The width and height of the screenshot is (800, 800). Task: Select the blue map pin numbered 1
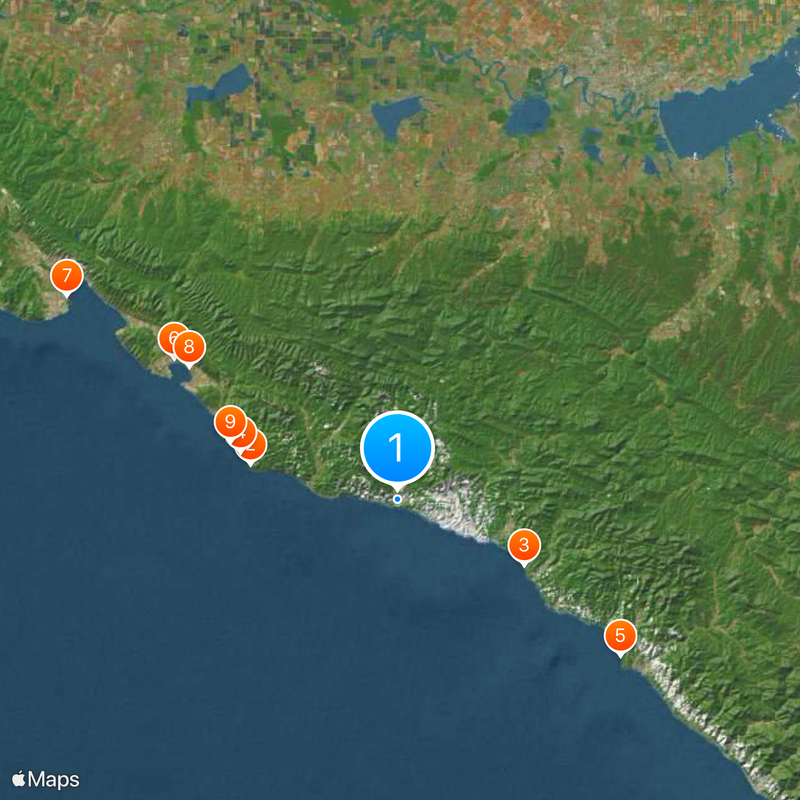(x=397, y=448)
